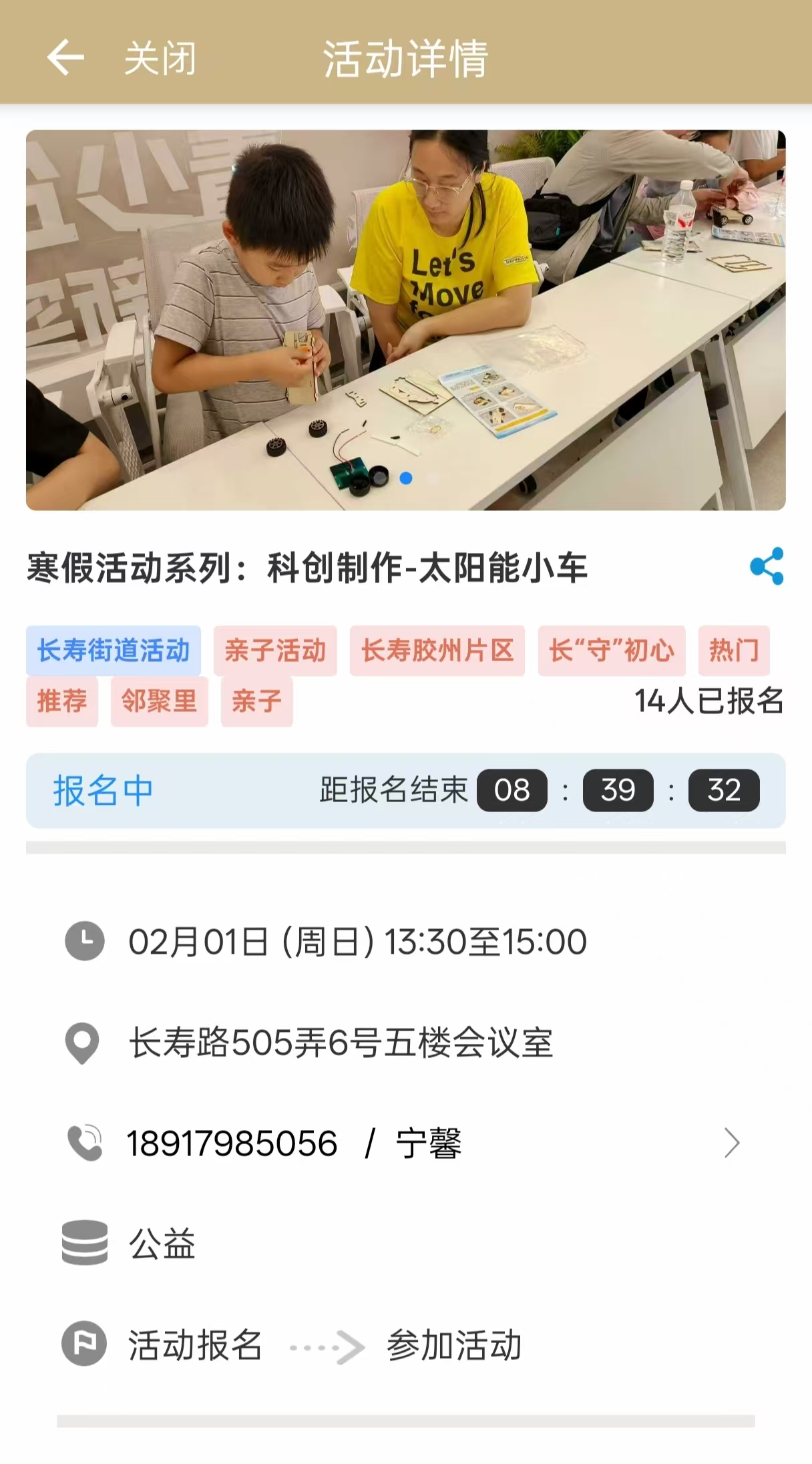Open the activity photo banner

coord(405,320)
